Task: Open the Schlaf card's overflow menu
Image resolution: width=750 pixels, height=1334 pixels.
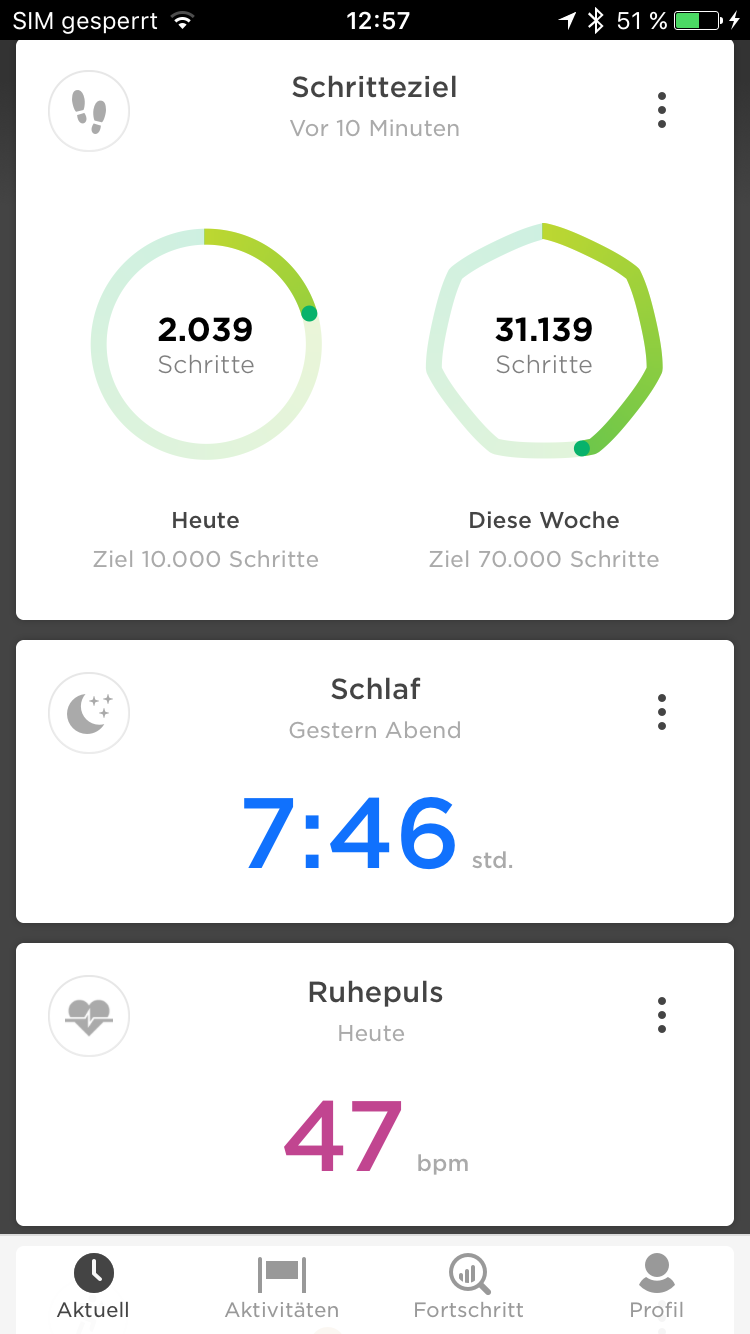Action: tap(661, 712)
